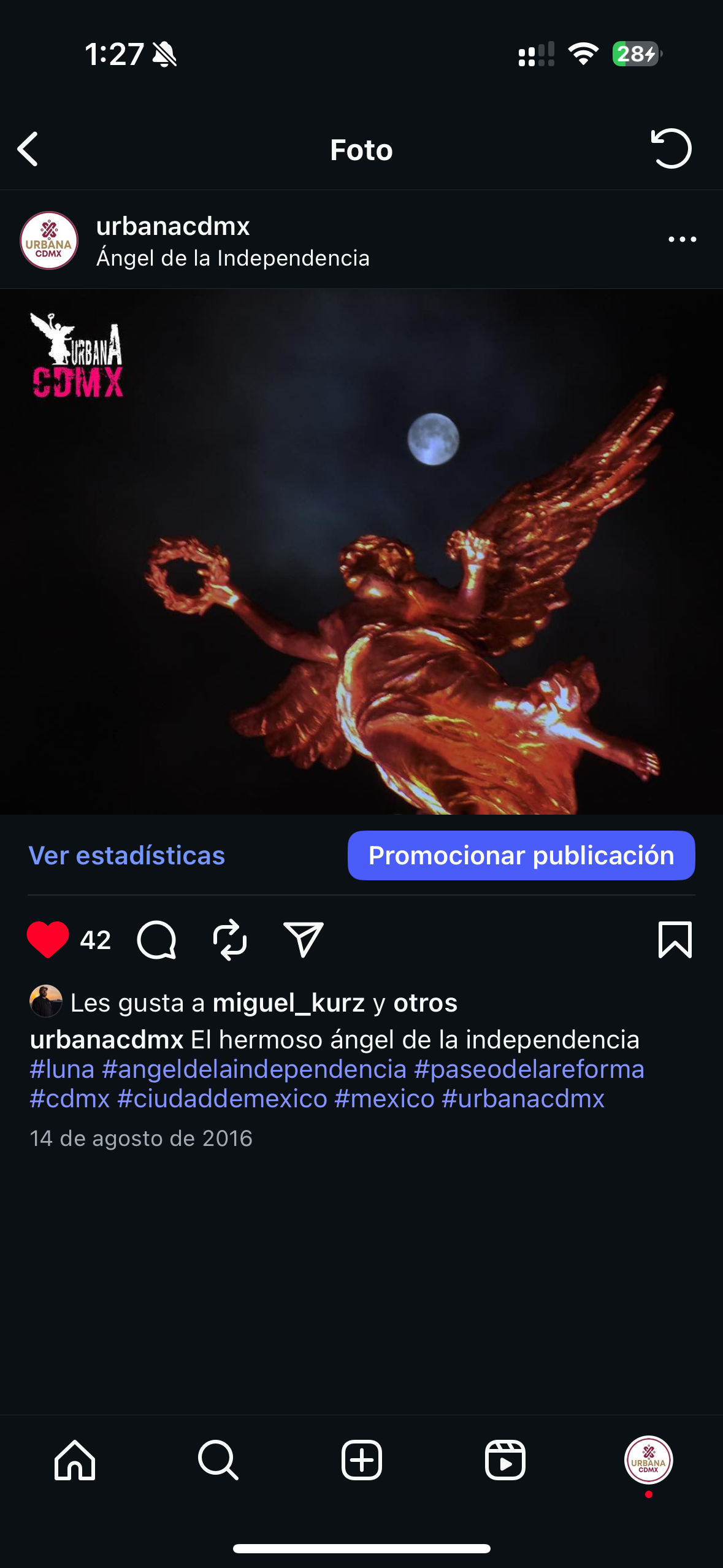The height and width of the screenshot is (1568, 723).
Task: Share the post via paper plane
Action: 304,939
